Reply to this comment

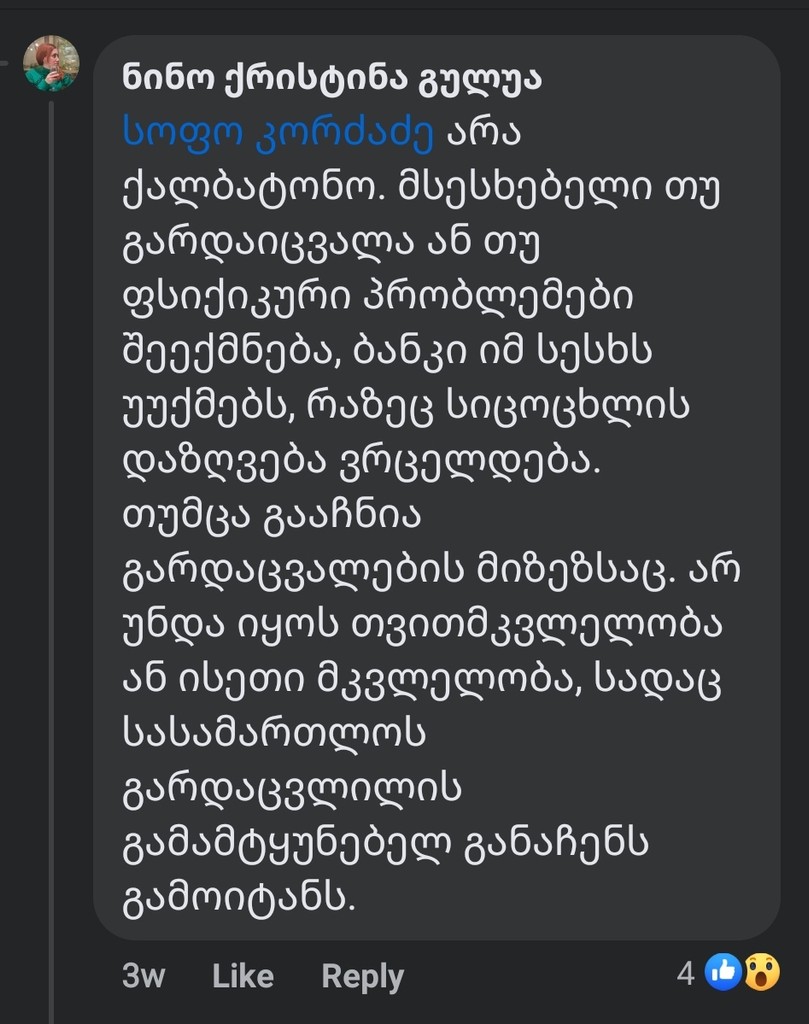pyautogui.click(x=362, y=976)
